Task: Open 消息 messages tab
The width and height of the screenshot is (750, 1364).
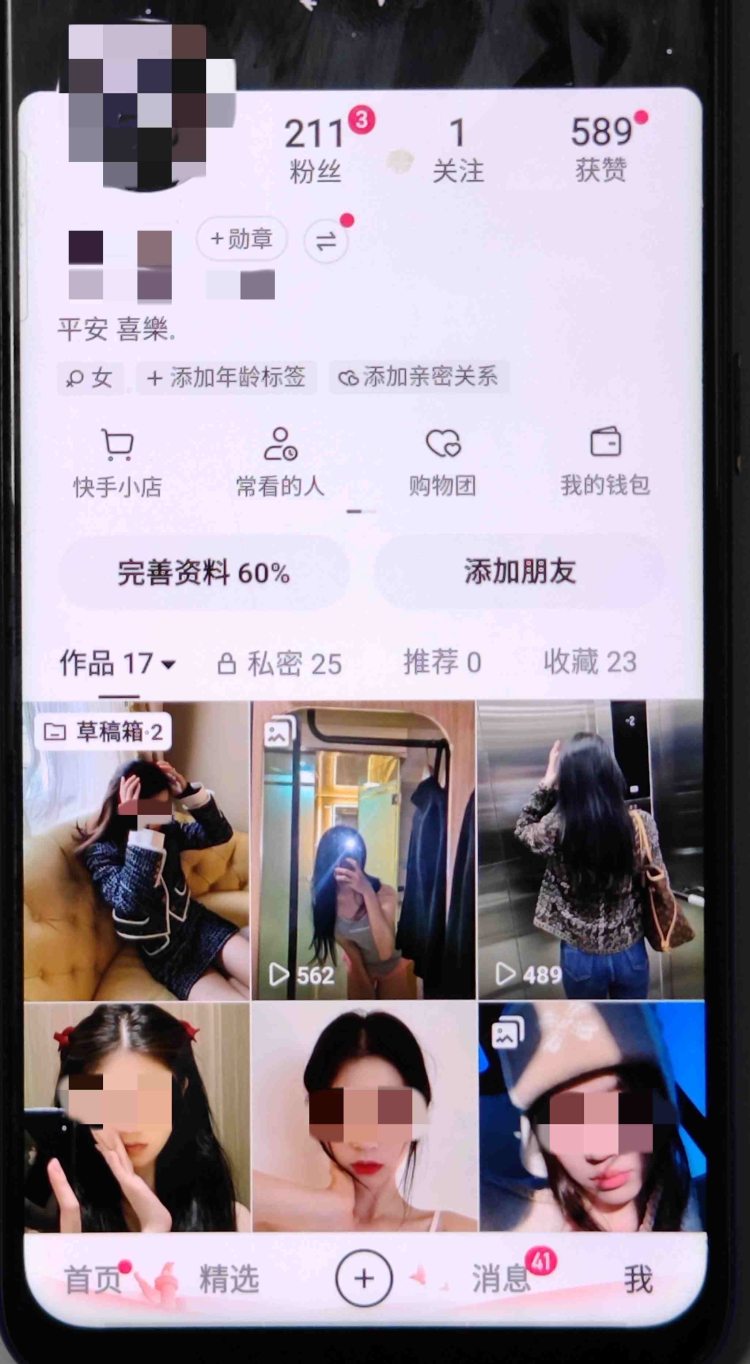Action: pos(502,1279)
